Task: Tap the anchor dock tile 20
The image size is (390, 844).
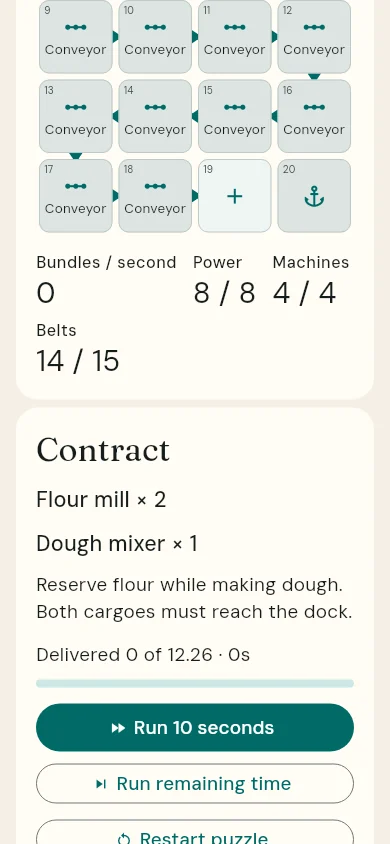Action: pyautogui.click(x=314, y=196)
